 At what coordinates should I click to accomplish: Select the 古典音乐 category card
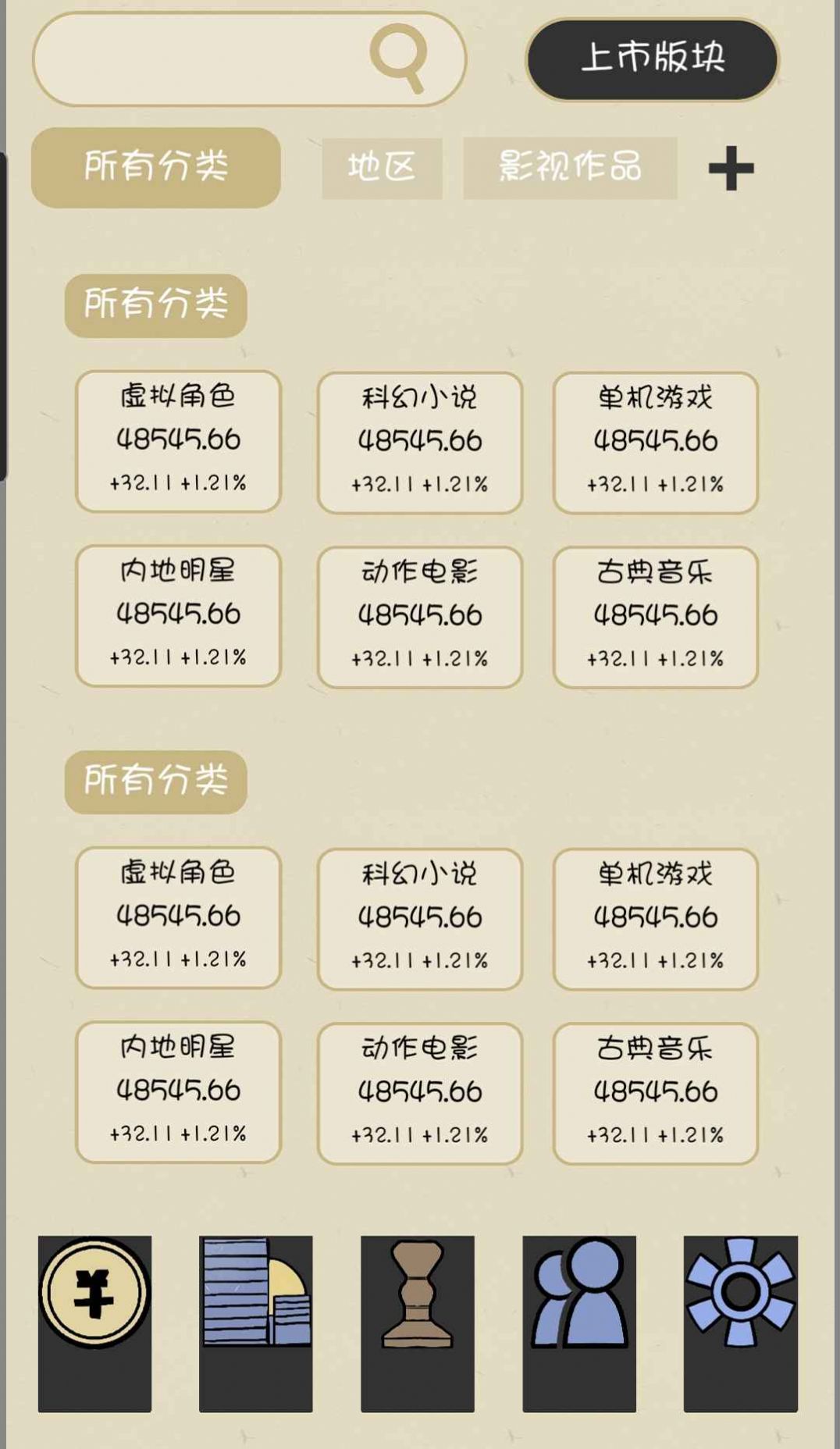click(656, 617)
